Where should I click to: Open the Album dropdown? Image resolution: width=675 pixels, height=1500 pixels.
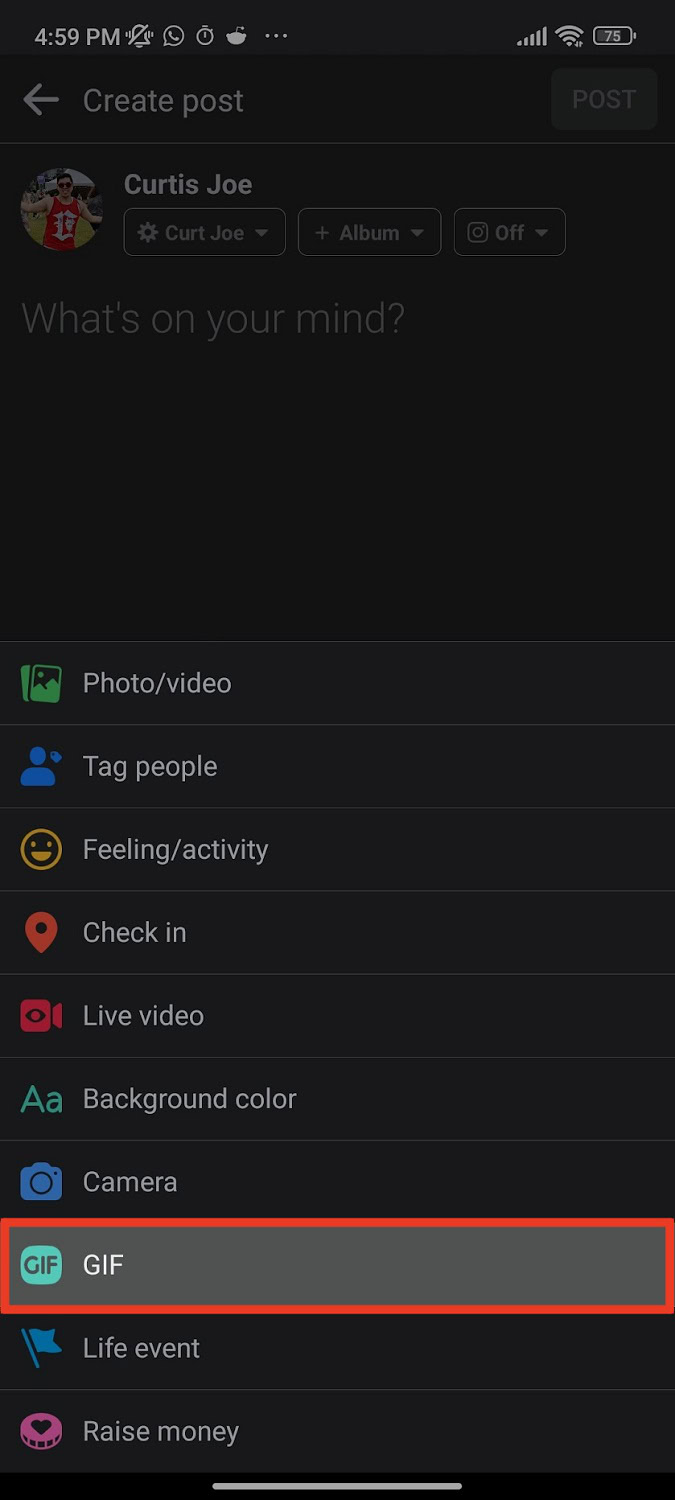click(x=369, y=232)
